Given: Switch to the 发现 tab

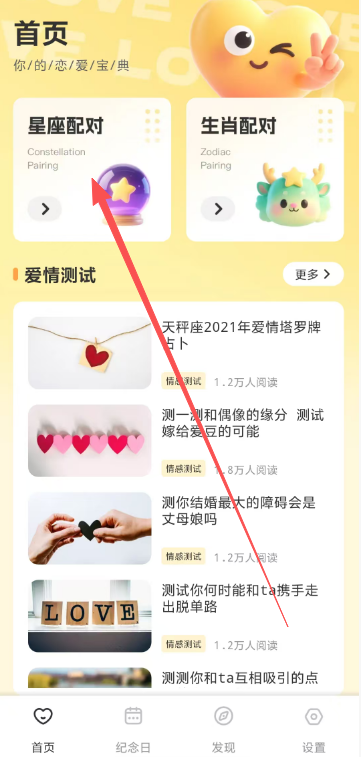Looking at the screenshot, I should point(223,729).
